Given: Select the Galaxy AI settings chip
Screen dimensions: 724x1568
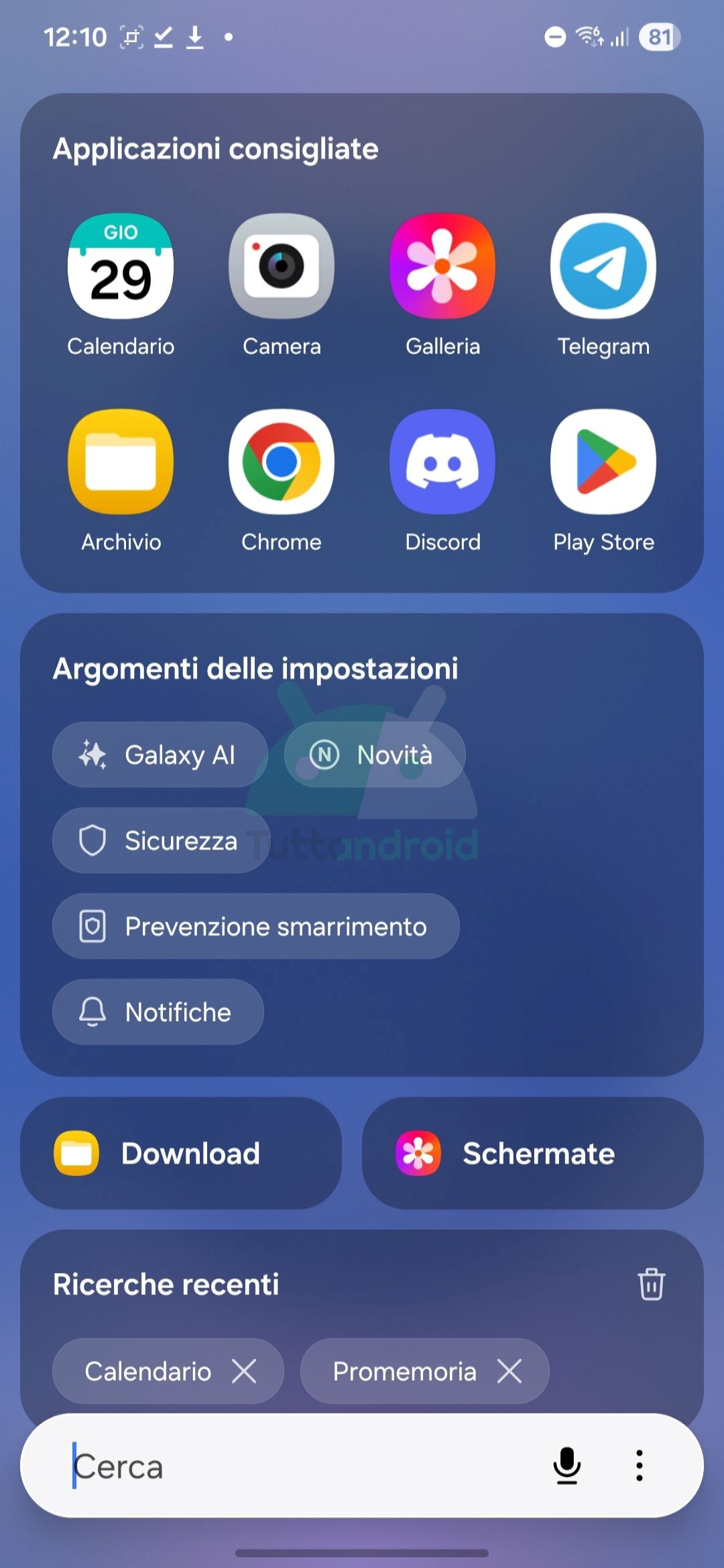Looking at the screenshot, I should tap(160, 755).
